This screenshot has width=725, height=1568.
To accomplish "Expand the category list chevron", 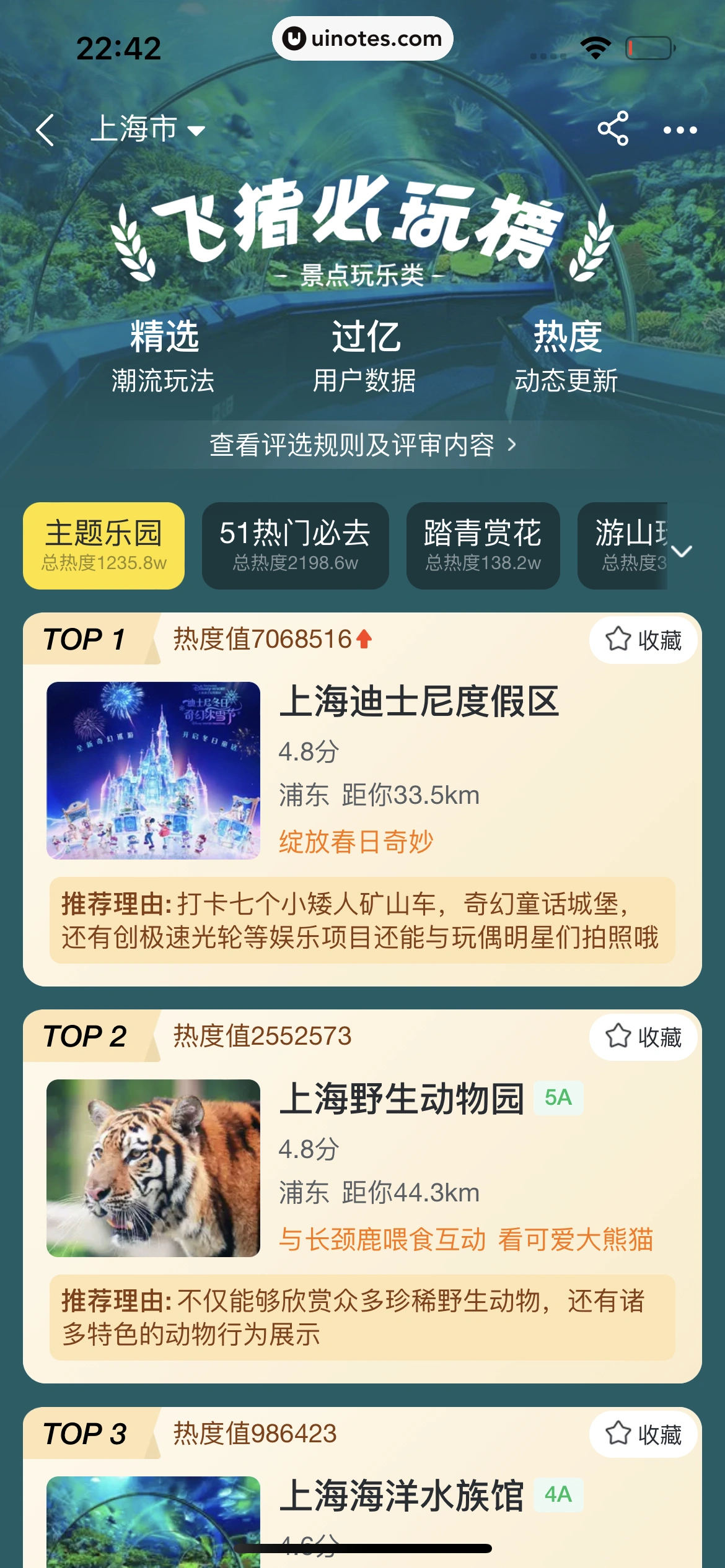I will (x=682, y=551).
